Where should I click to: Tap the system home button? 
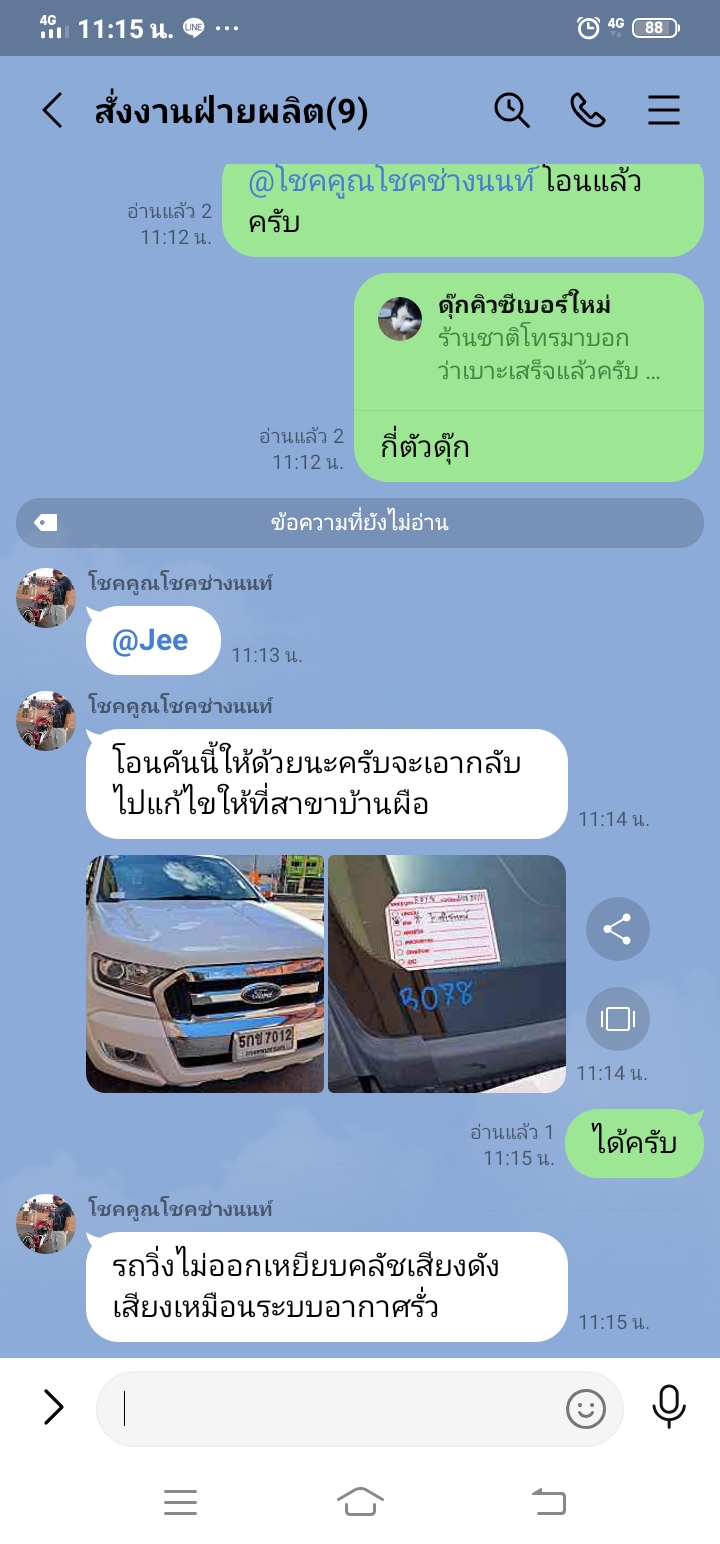pos(360,1501)
